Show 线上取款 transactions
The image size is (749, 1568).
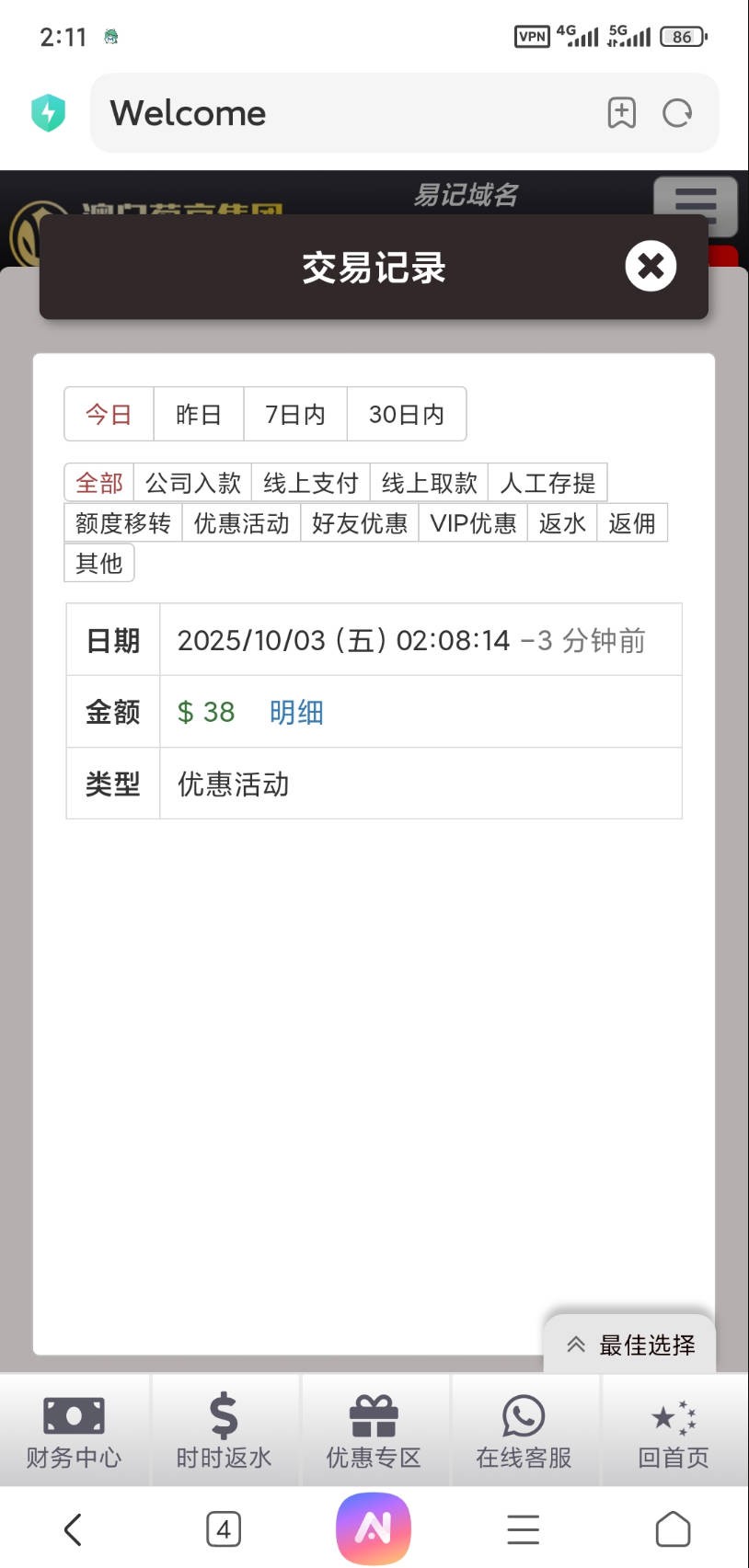pyautogui.click(x=429, y=483)
